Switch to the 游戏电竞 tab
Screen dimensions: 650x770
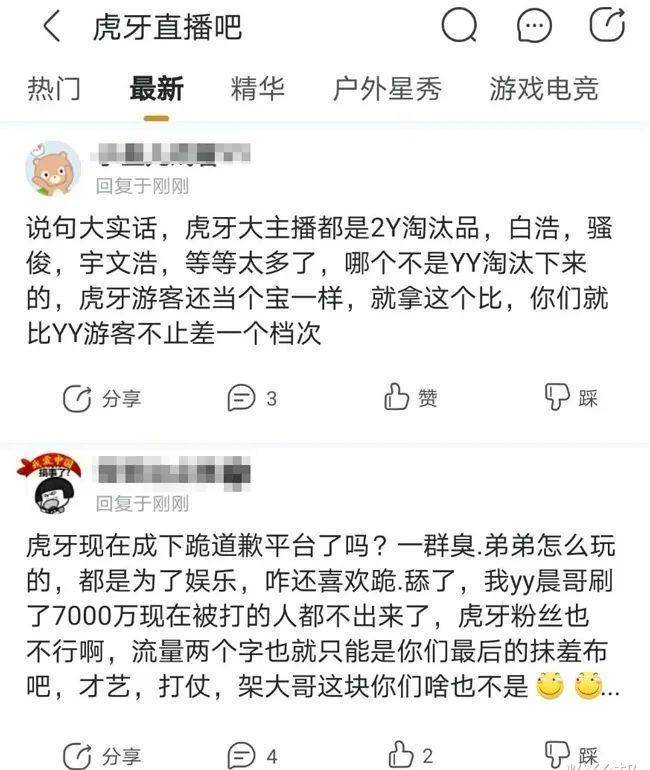pos(543,89)
